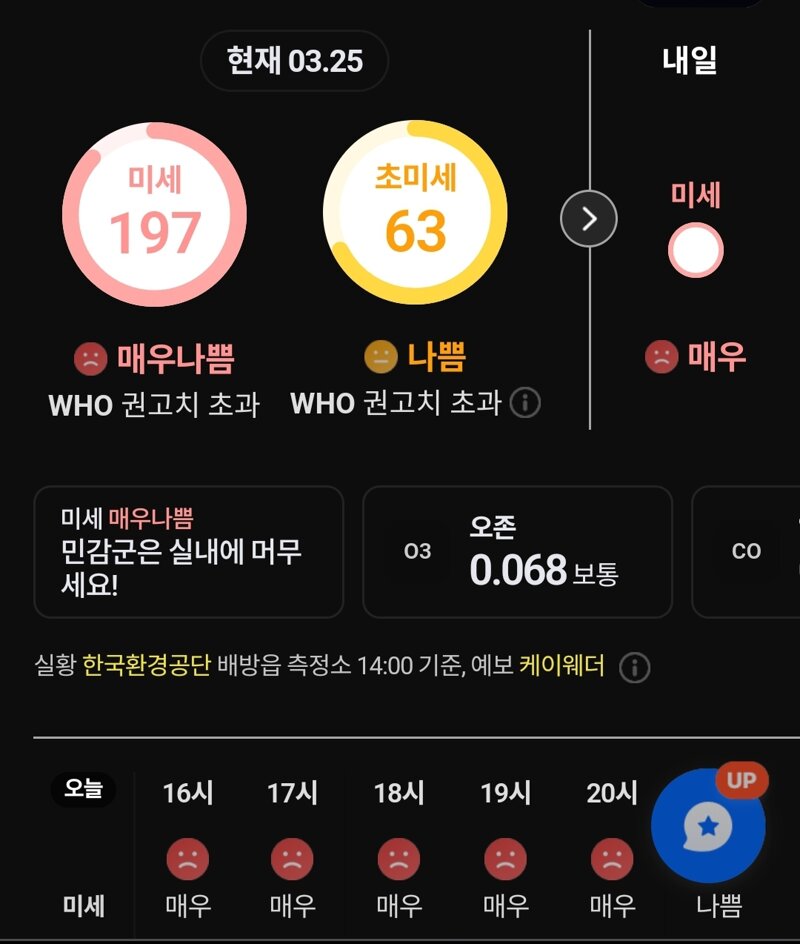This screenshot has height=944, width=800.
Task: Open the info icon beside 케이웨더 source
Action: [x=634, y=667]
